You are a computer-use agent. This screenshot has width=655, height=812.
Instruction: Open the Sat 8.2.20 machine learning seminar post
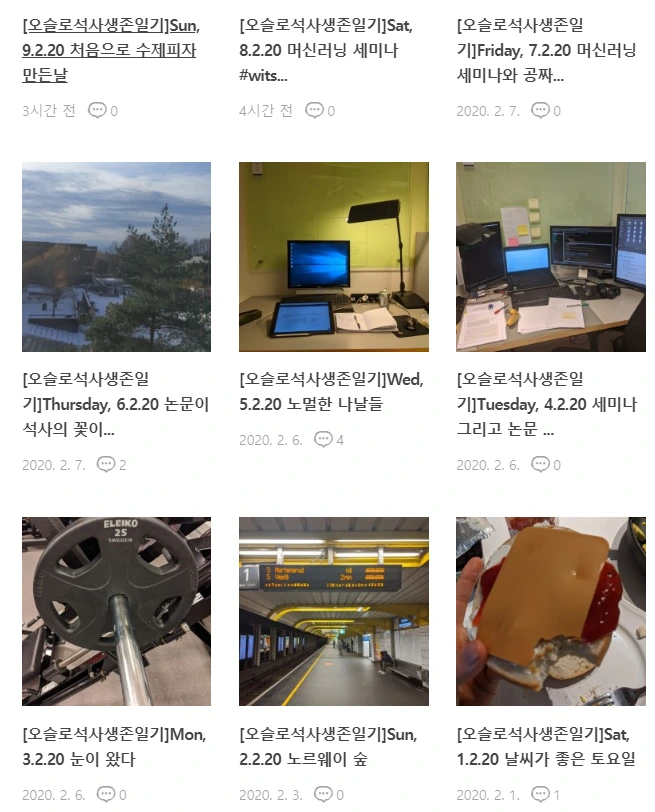coord(325,50)
